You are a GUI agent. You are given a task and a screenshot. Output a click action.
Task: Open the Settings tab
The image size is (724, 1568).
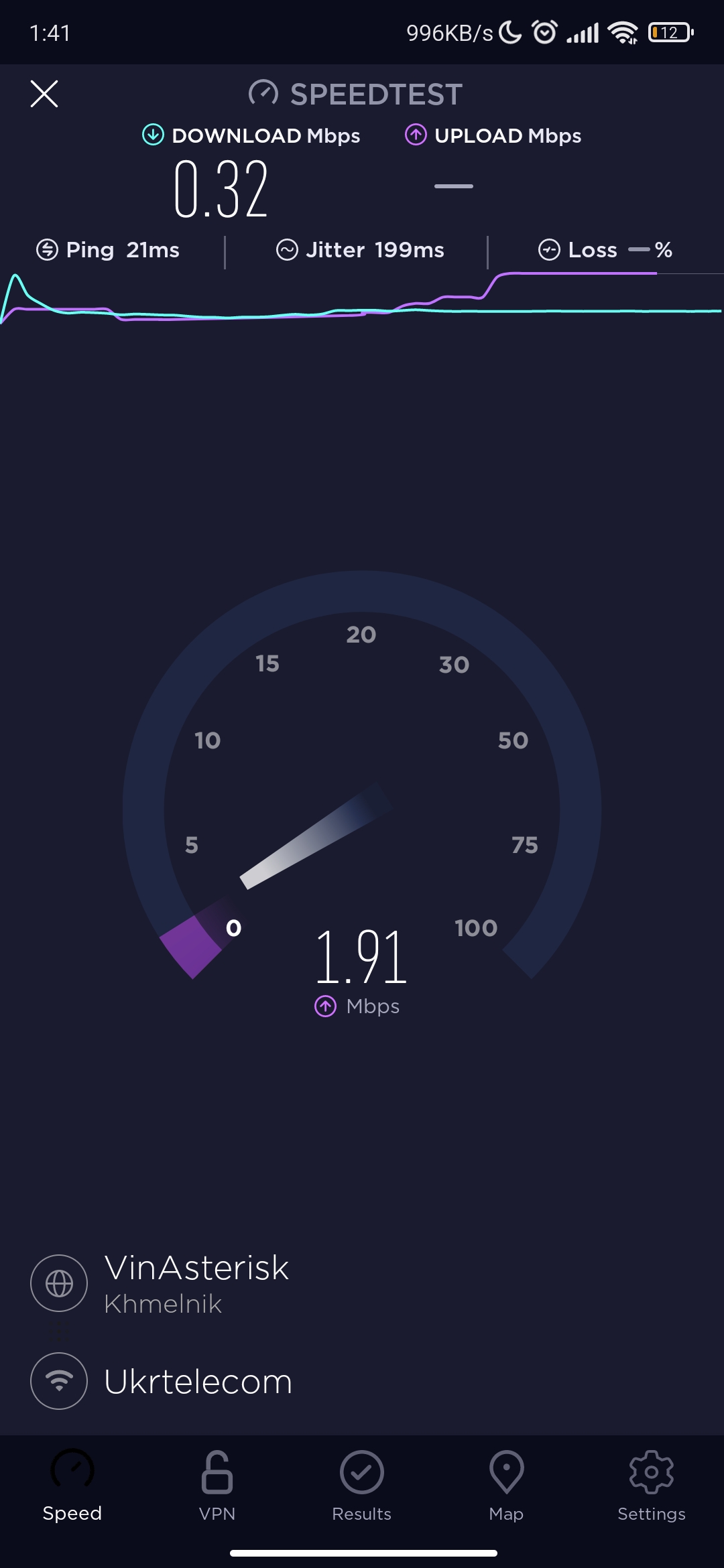tap(651, 1485)
